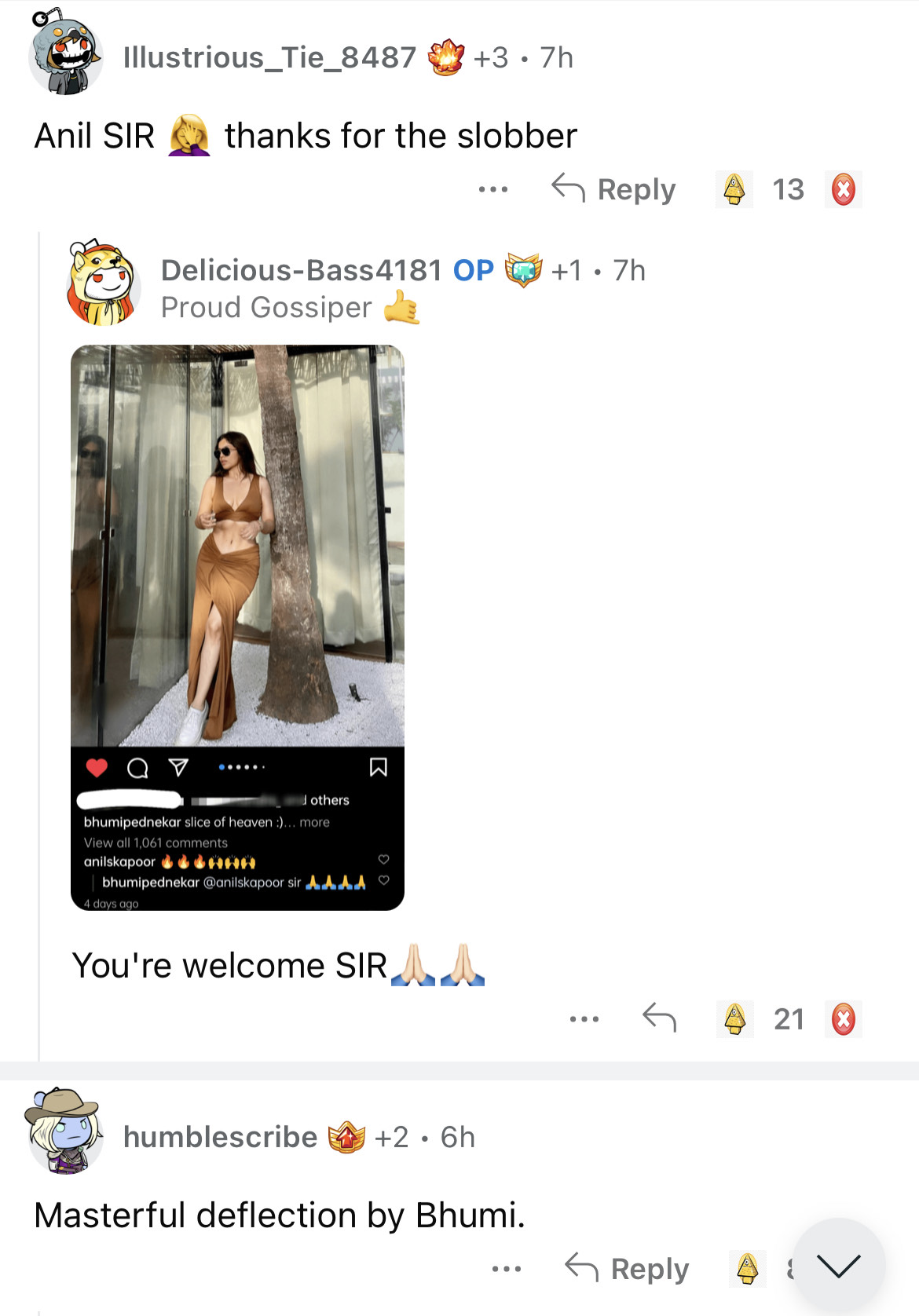View the Instagram screenshot image in full

coord(237,627)
